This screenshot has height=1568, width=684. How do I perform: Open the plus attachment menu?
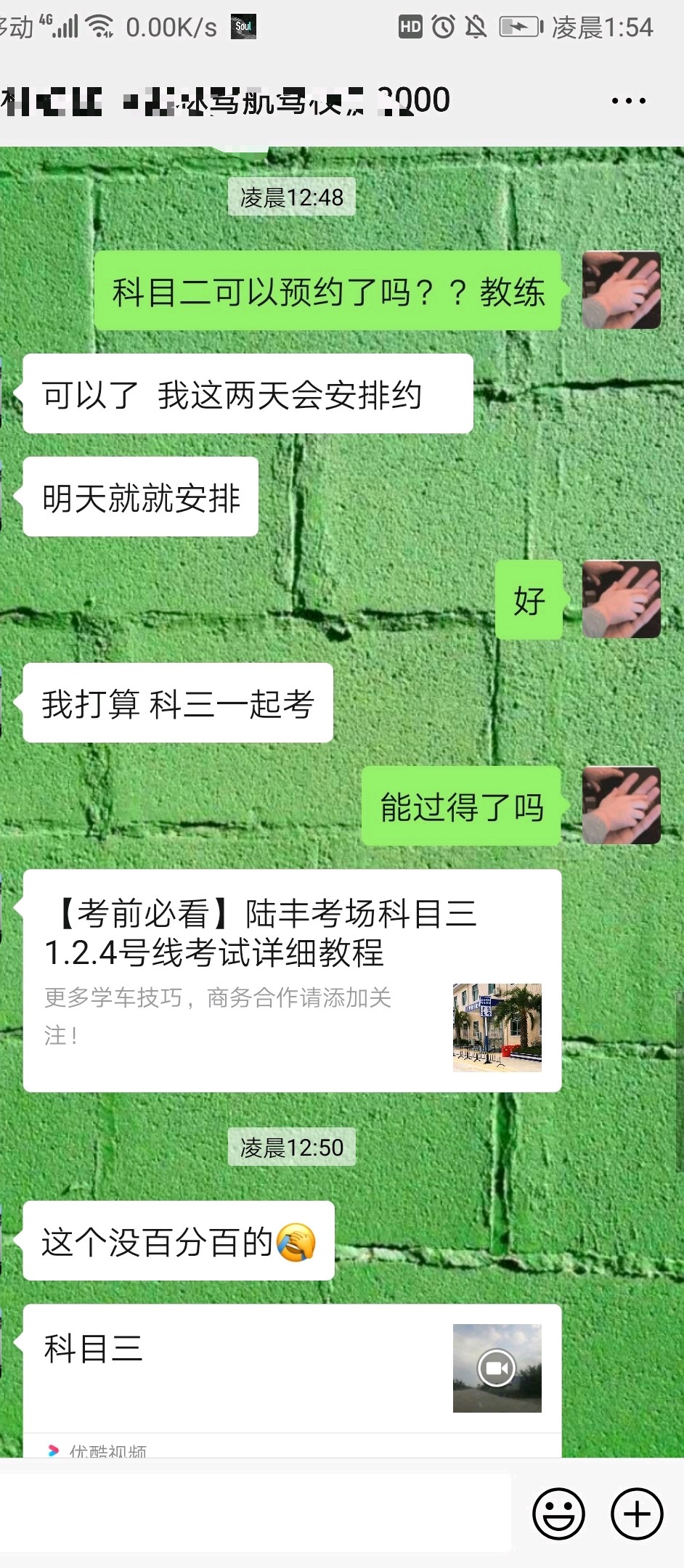click(637, 1514)
